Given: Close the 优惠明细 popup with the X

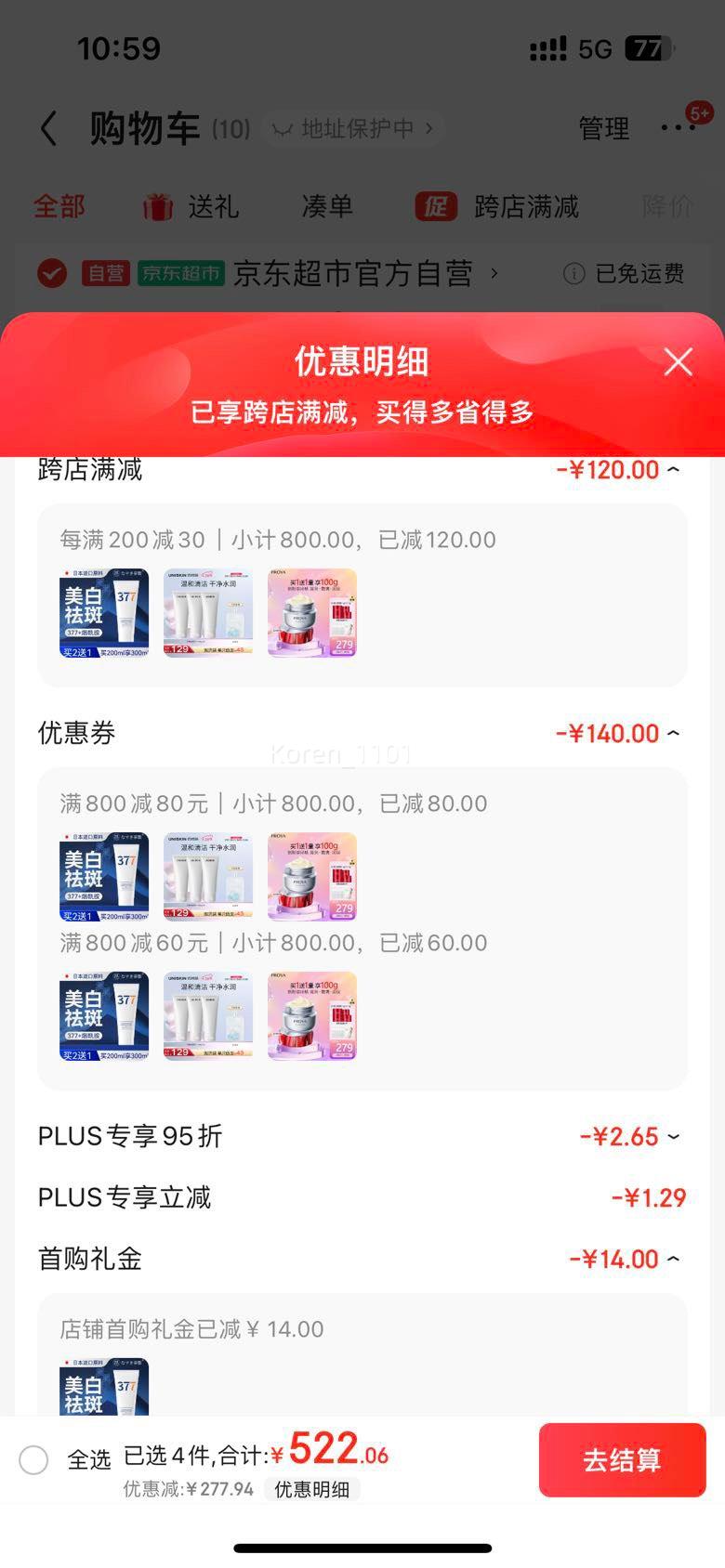Looking at the screenshot, I should (678, 362).
